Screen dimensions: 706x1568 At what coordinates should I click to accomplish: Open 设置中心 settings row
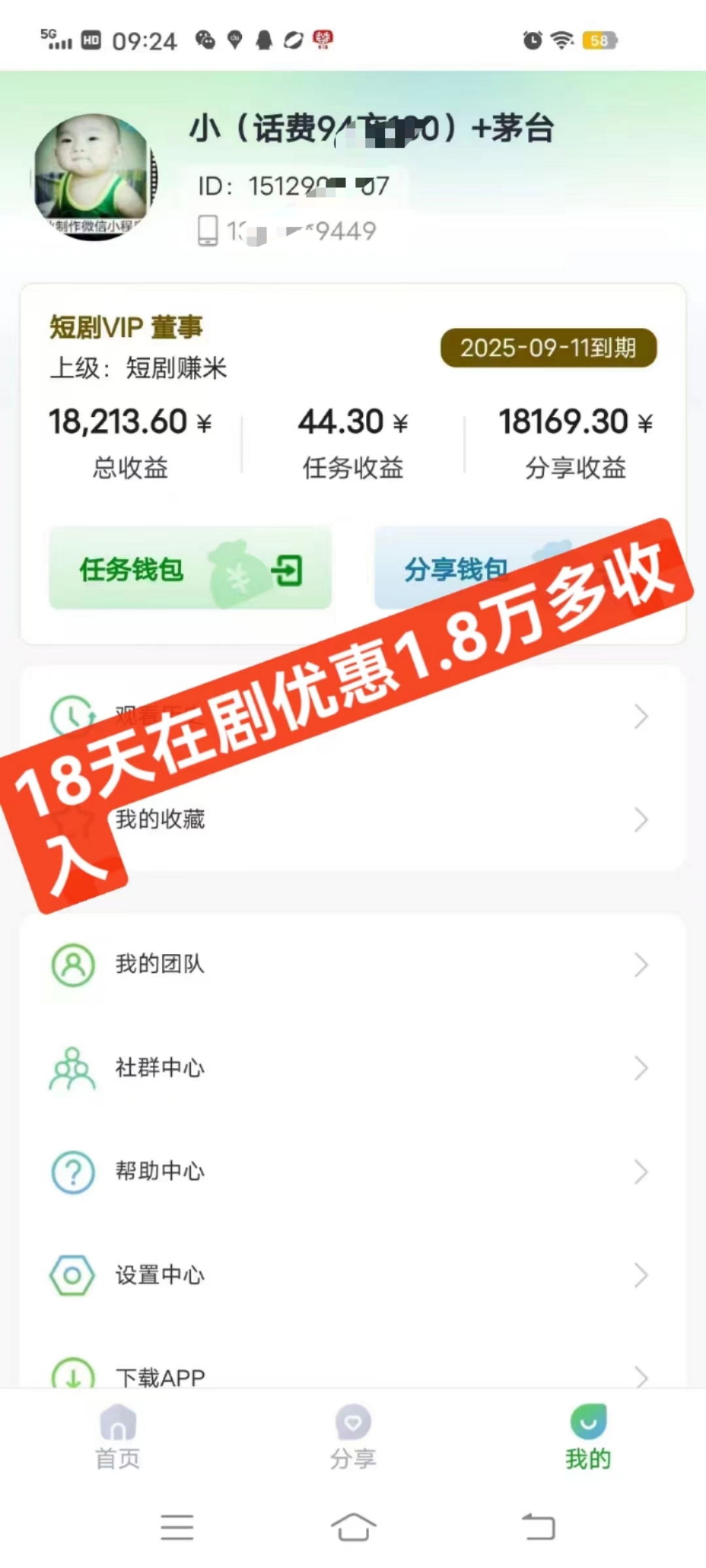point(353,1275)
